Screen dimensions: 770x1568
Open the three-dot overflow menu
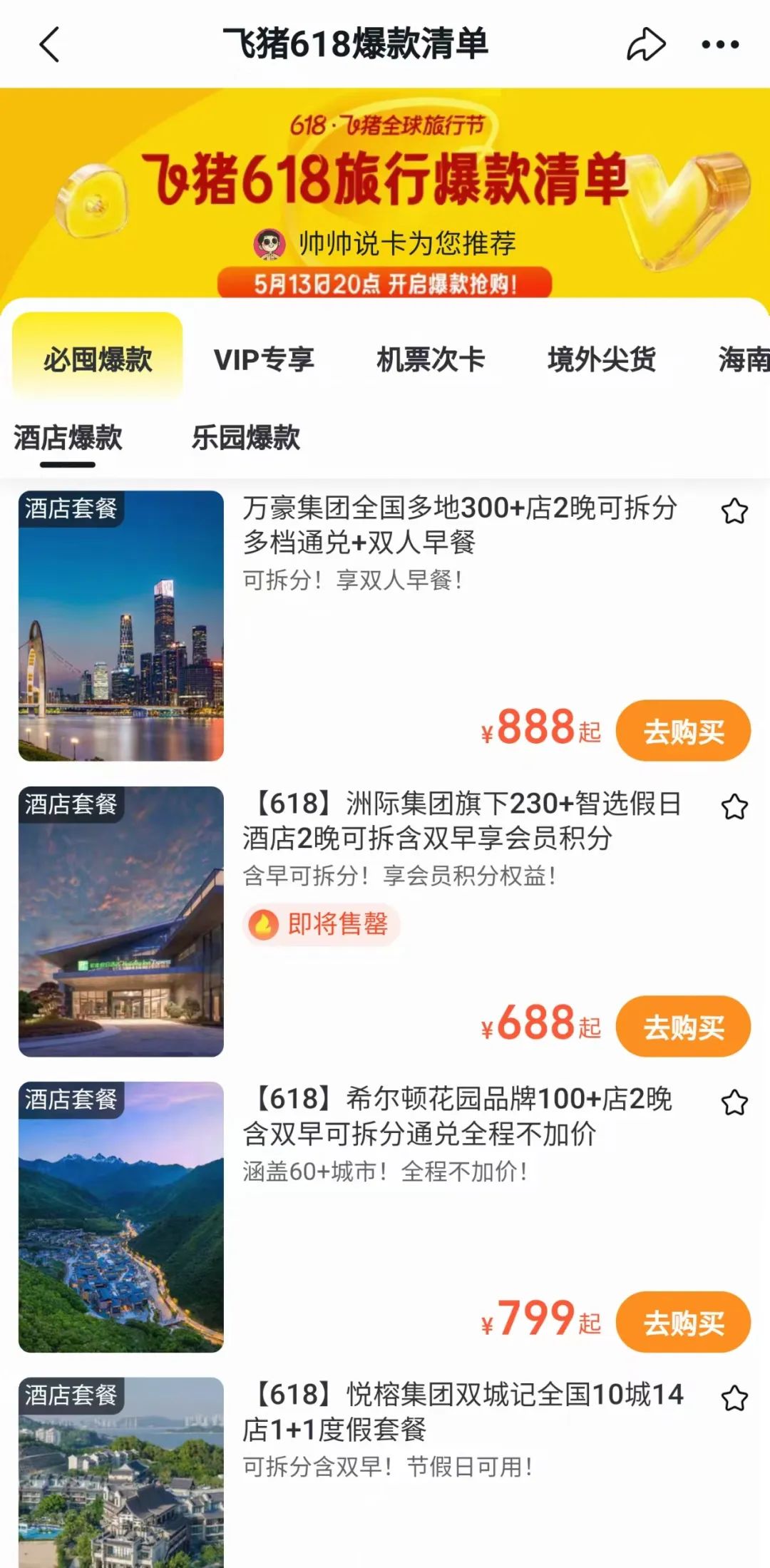click(x=720, y=44)
